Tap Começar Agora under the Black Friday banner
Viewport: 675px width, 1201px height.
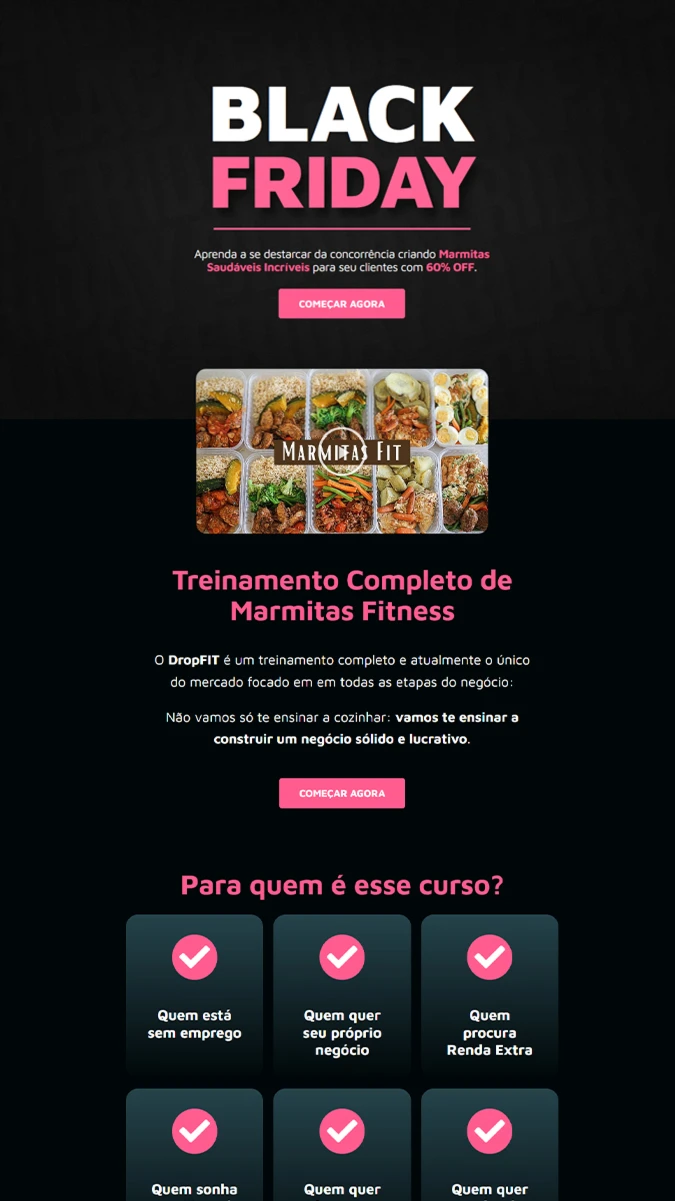coord(341,303)
